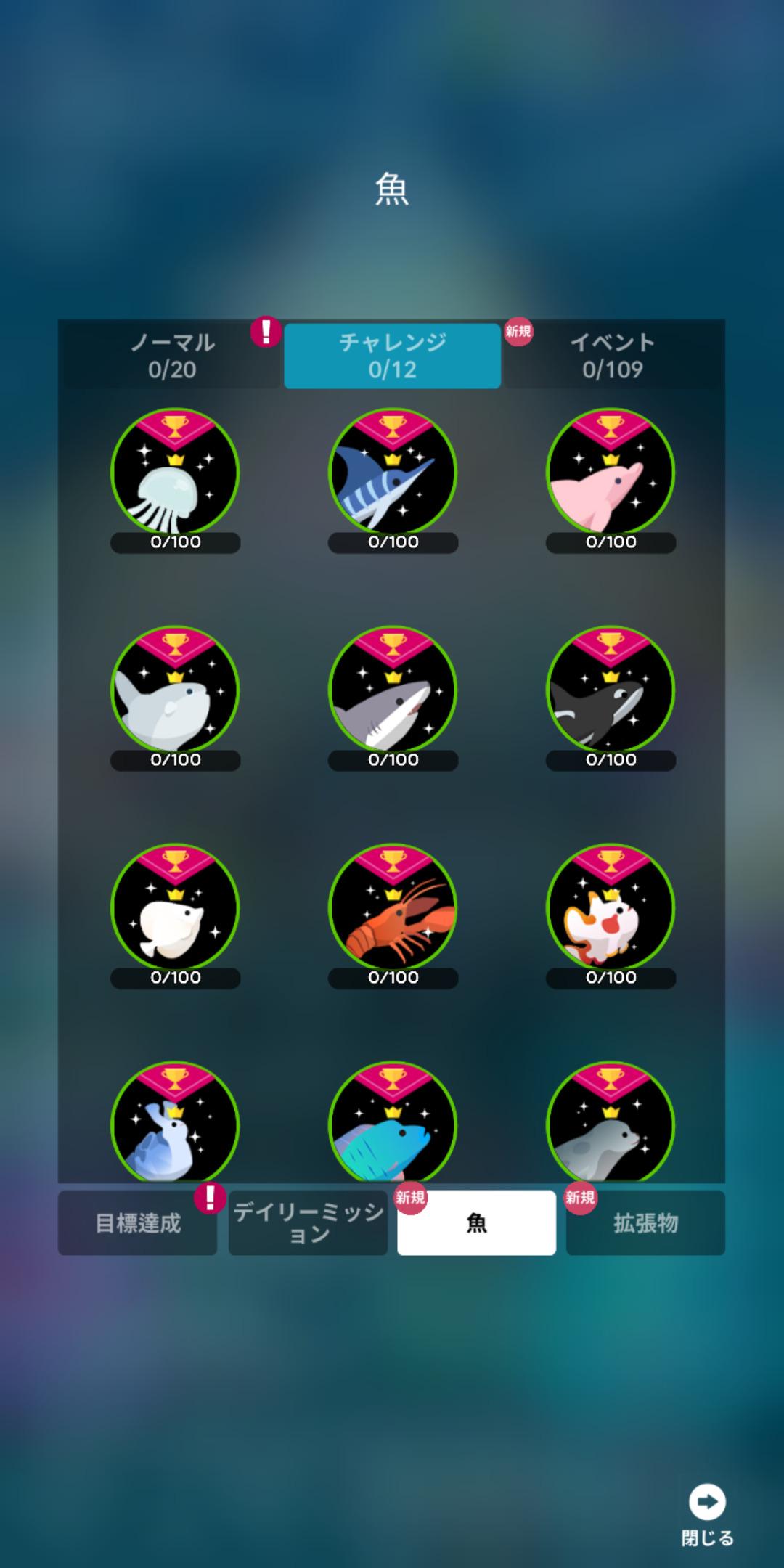The width and height of the screenshot is (784, 1568).
Task: Select the sea angel challenge badge
Action: [175, 1124]
